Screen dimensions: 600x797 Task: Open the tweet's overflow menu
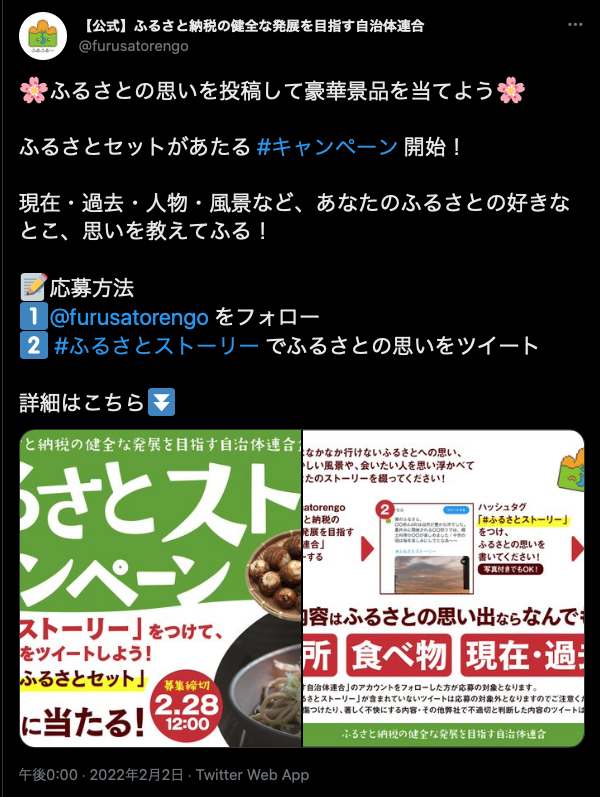tap(574, 25)
